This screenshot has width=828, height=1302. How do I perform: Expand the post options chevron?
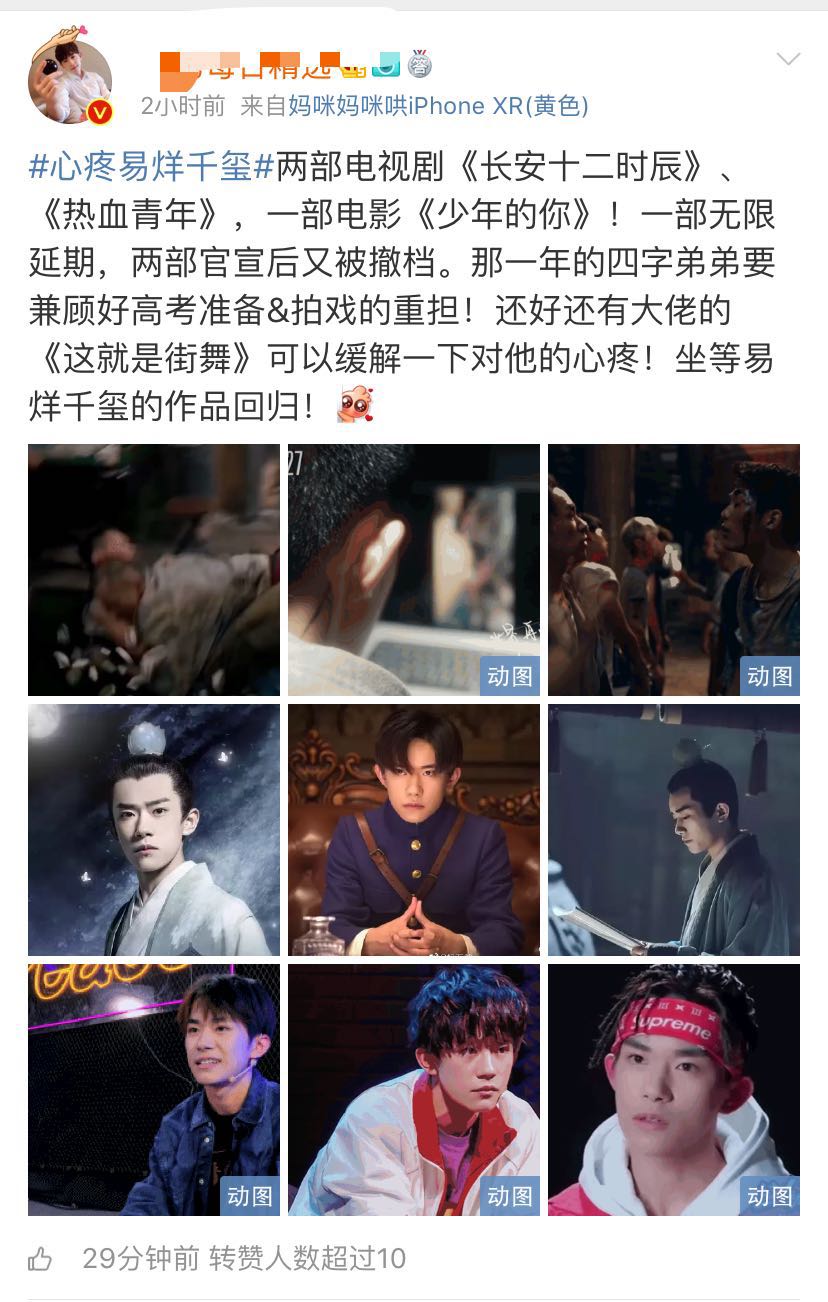(x=788, y=59)
